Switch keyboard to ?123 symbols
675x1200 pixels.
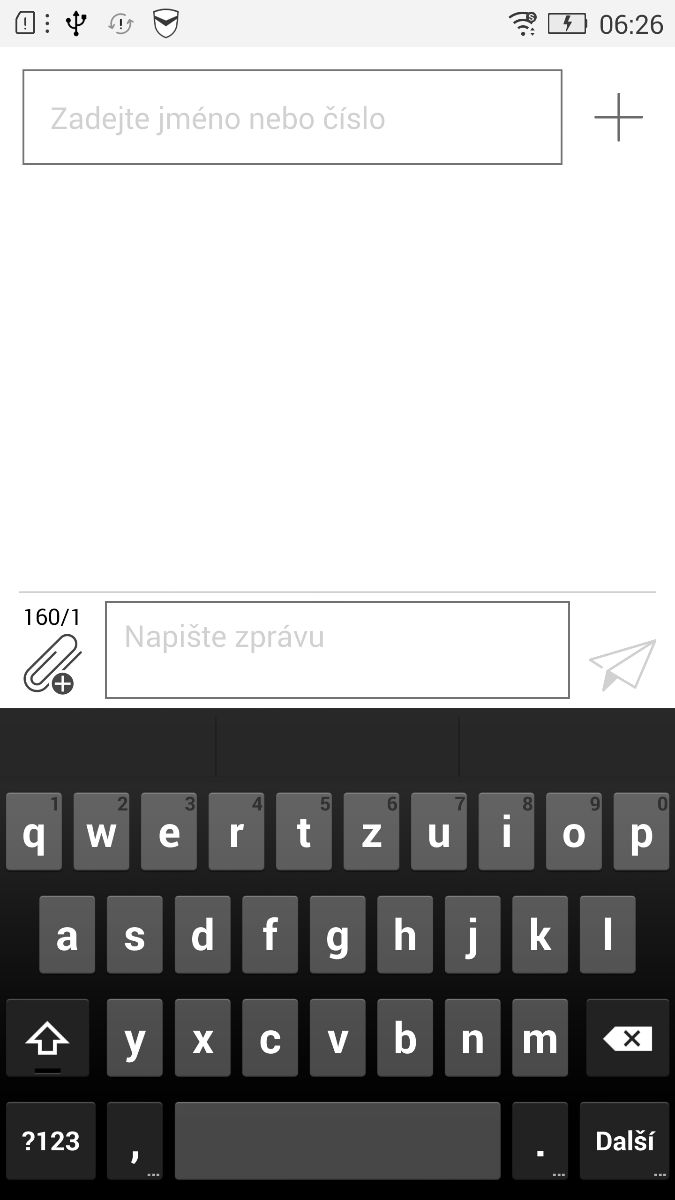point(51,1141)
